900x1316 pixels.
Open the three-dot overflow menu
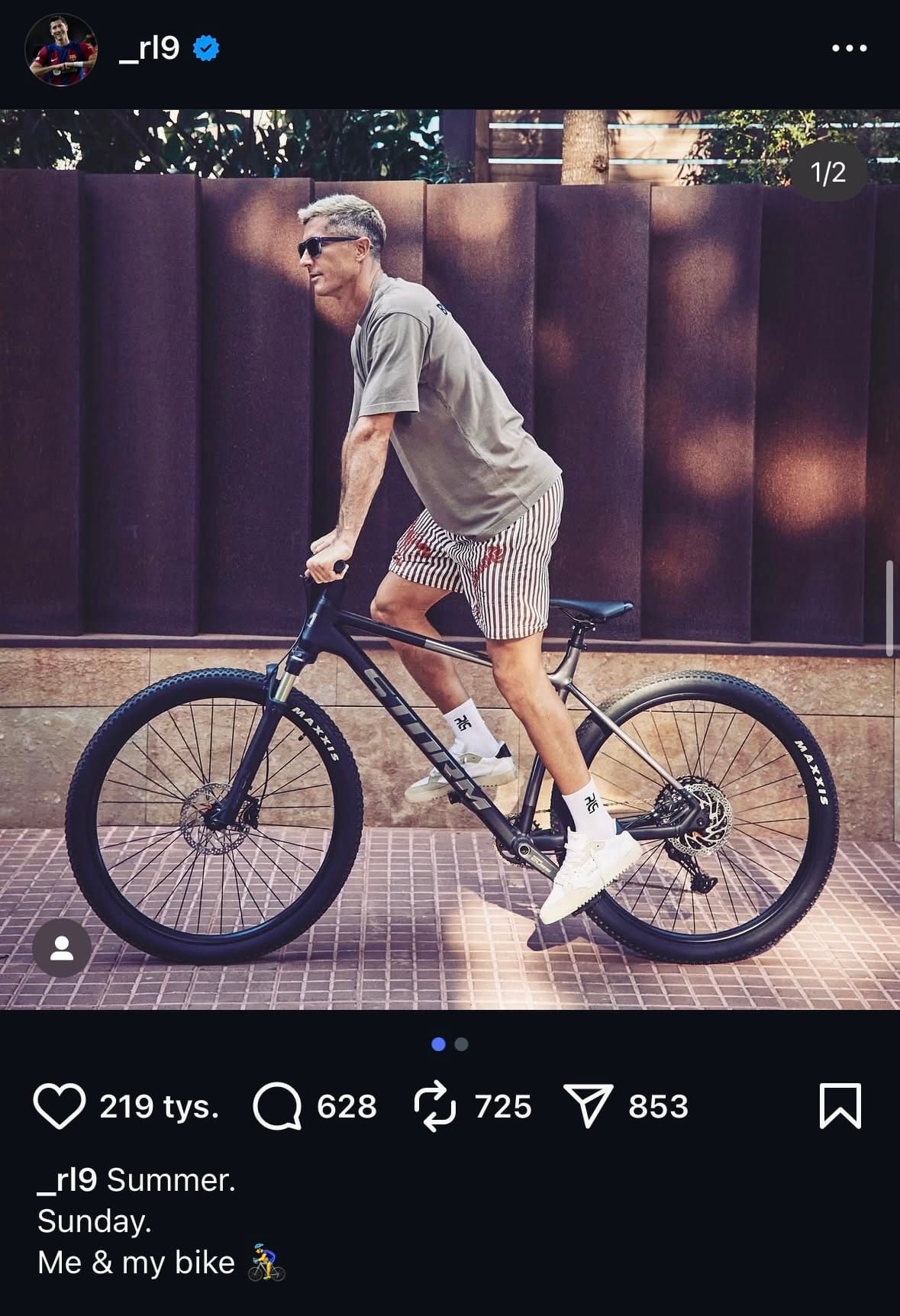tap(849, 48)
